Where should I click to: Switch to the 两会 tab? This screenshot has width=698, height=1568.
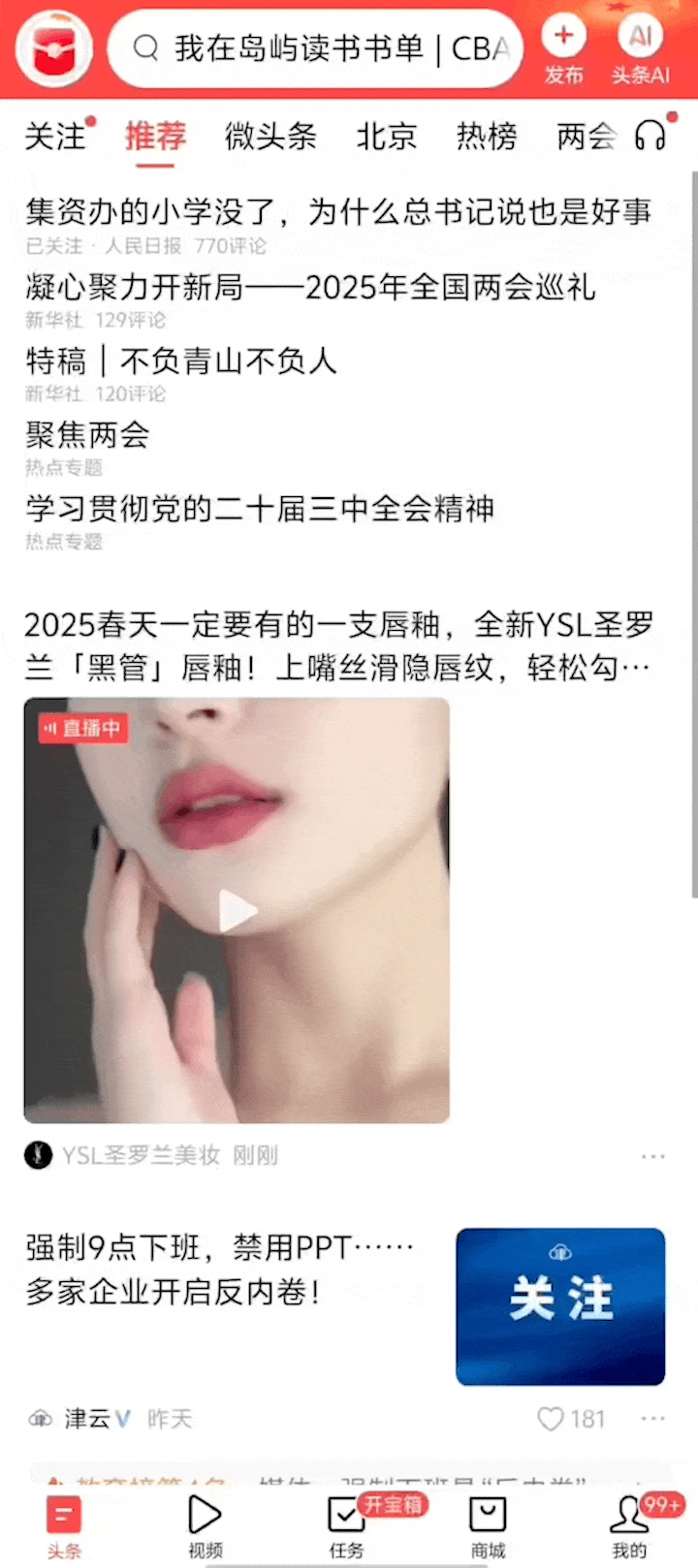(x=587, y=137)
